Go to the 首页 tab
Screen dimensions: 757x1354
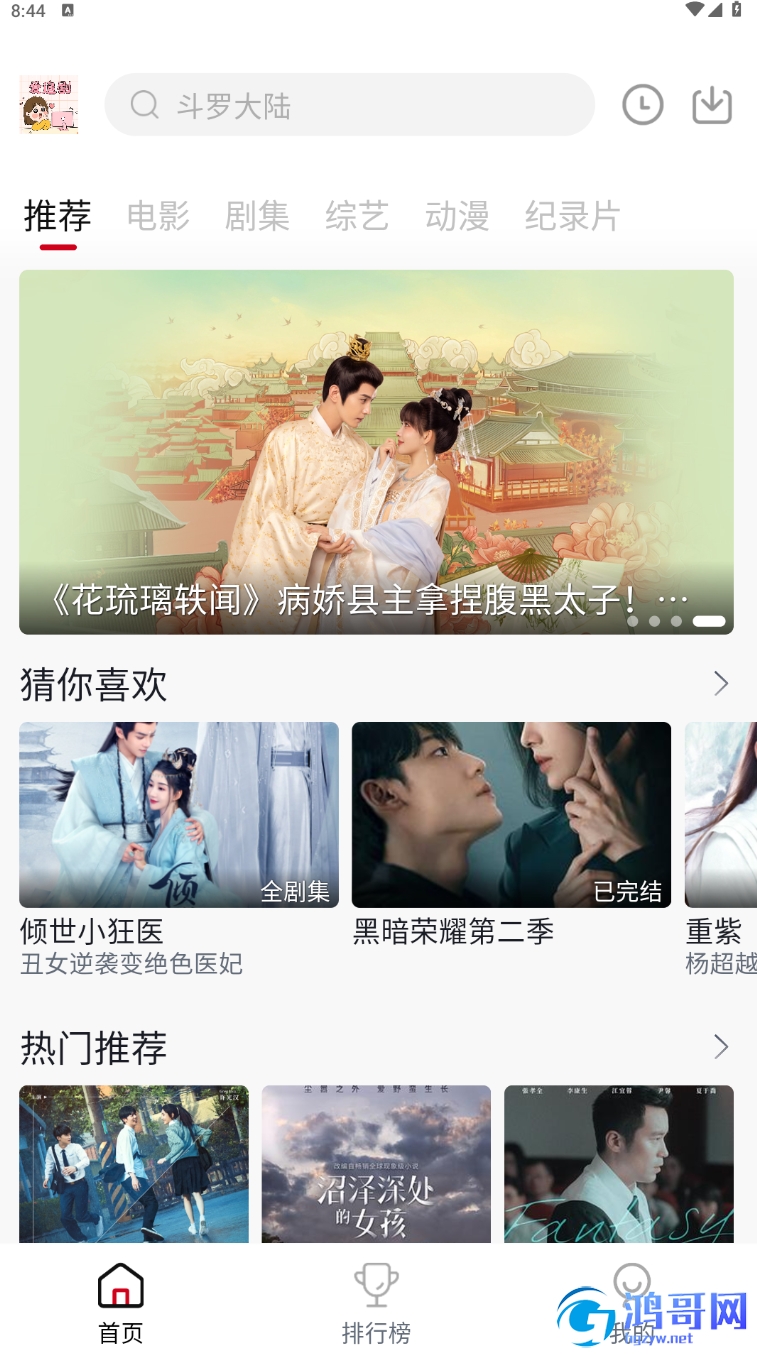(x=121, y=1303)
